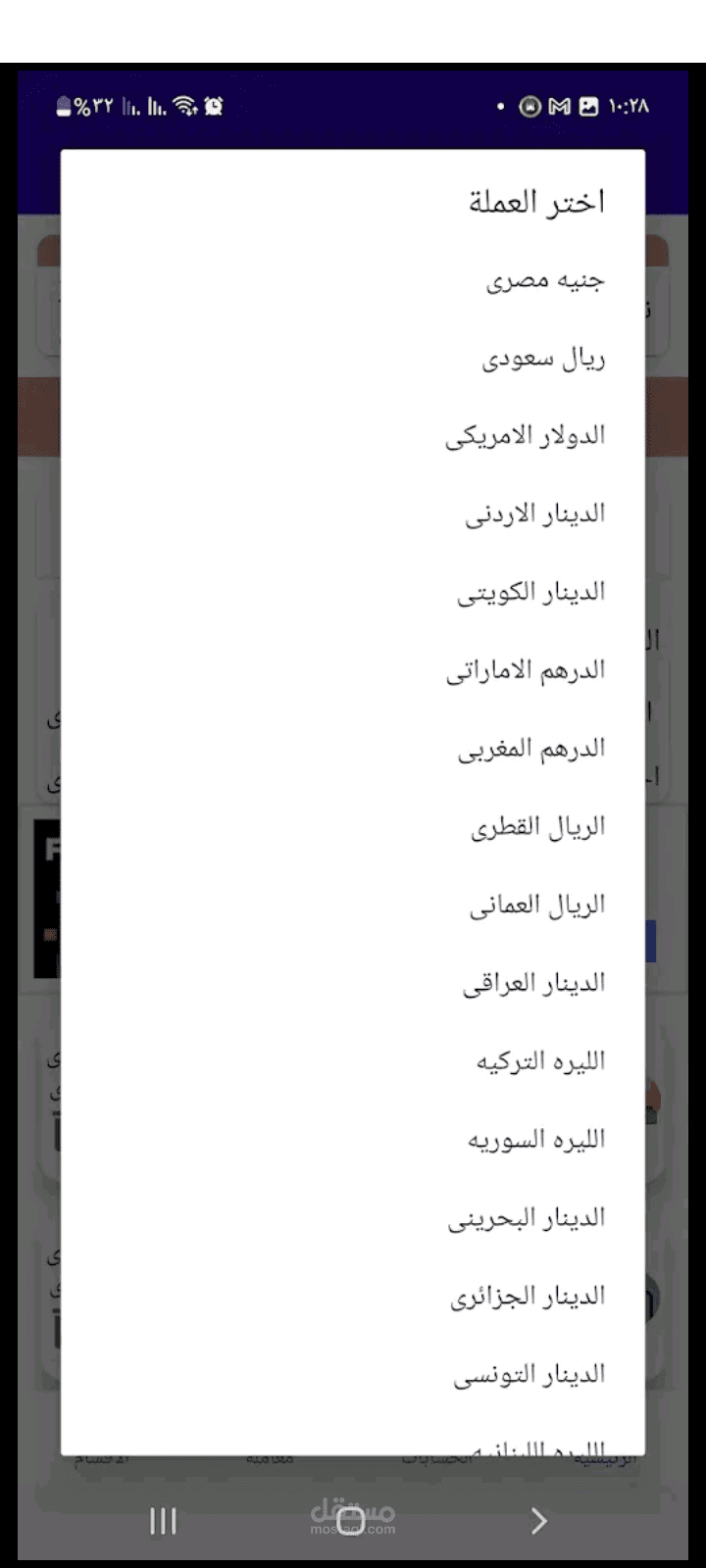Select الدينار العراقى from the list
The image size is (706, 1568).
click(533, 983)
